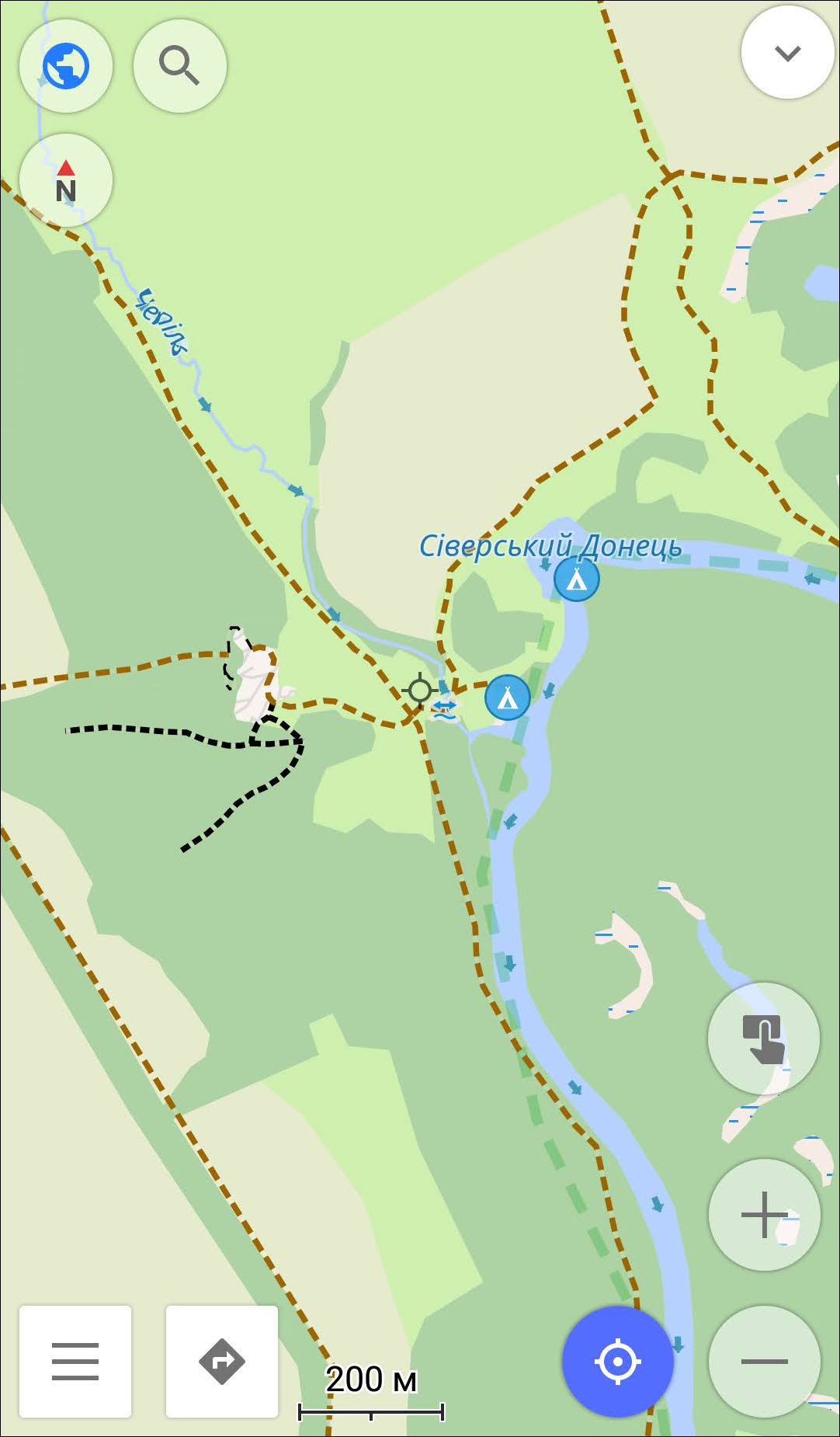The width and height of the screenshot is (840, 1437).
Task: Open route navigation directions
Action: coord(222,1361)
